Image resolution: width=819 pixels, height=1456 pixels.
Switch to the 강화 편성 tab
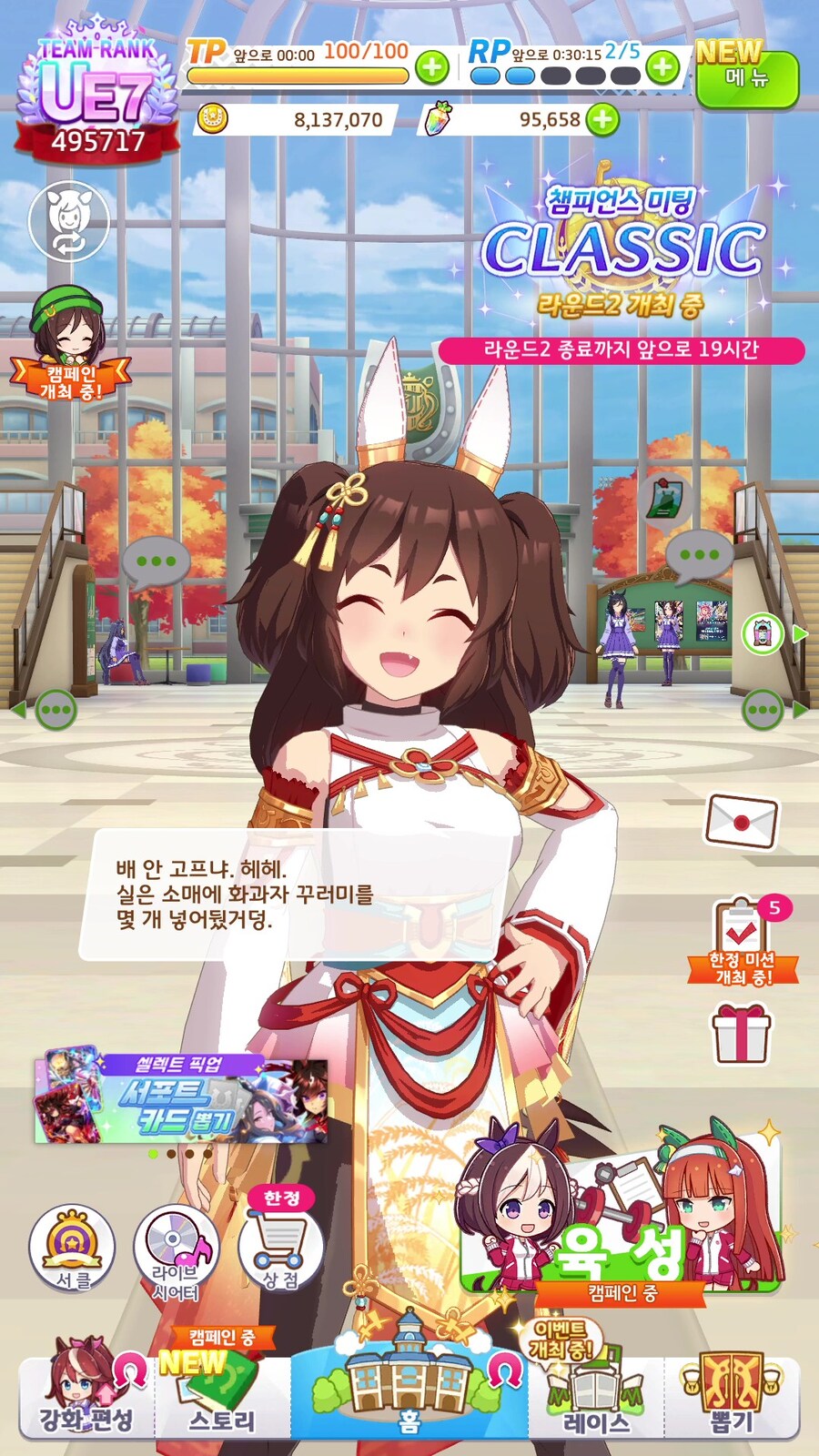(86, 1397)
